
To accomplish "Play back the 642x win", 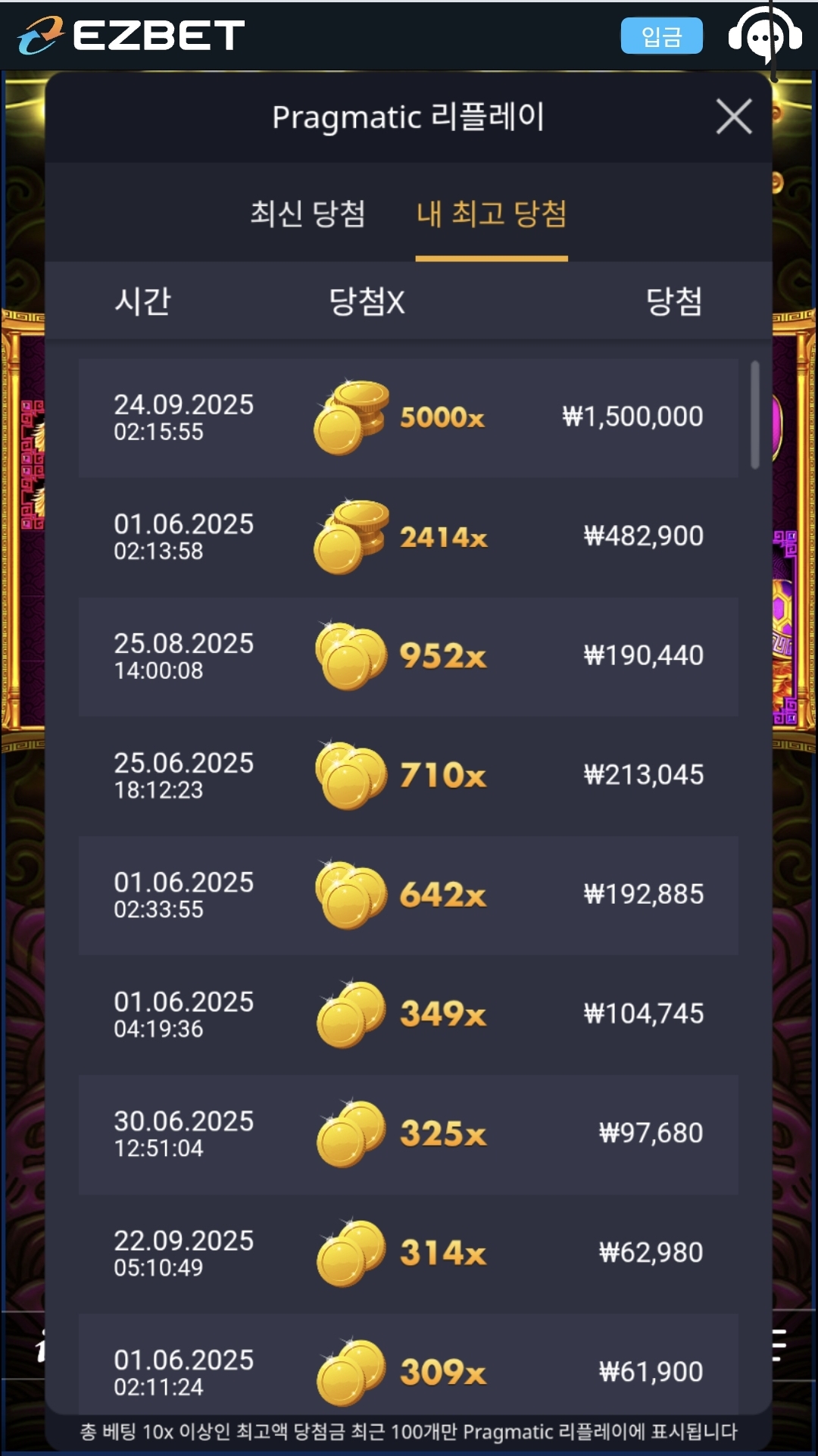I will tap(408, 895).
